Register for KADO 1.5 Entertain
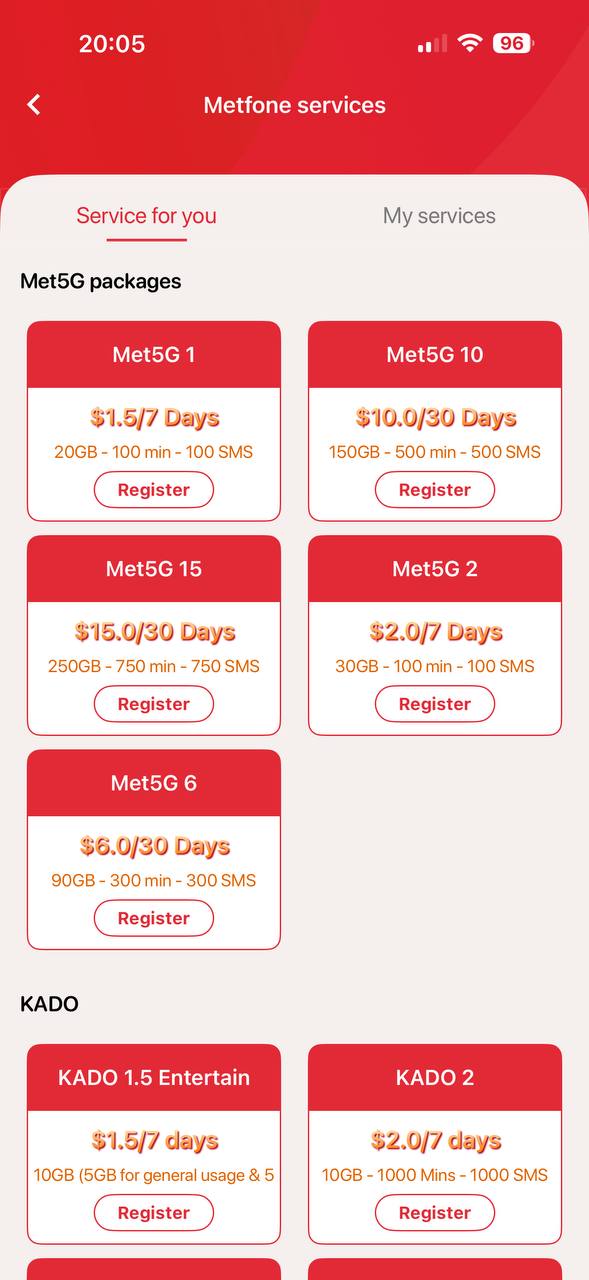Image resolution: width=589 pixels, height=1280 pixels. click(x=154, y=1213)
